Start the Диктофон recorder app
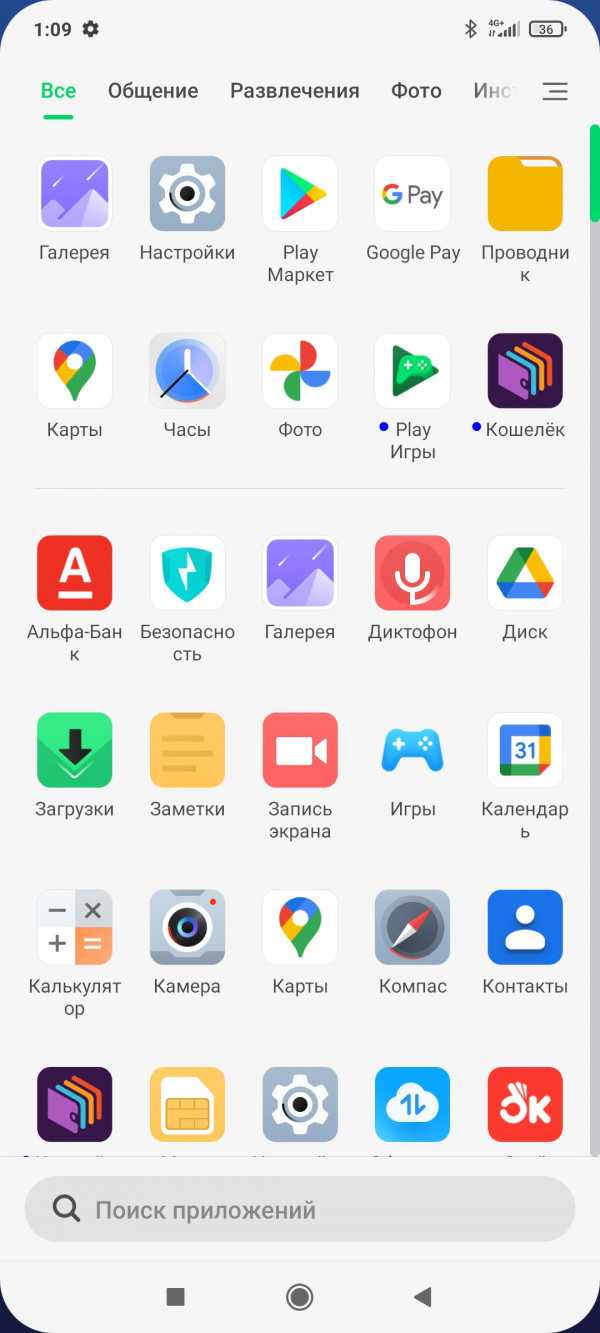600x1333 pixels. [412, 573]
